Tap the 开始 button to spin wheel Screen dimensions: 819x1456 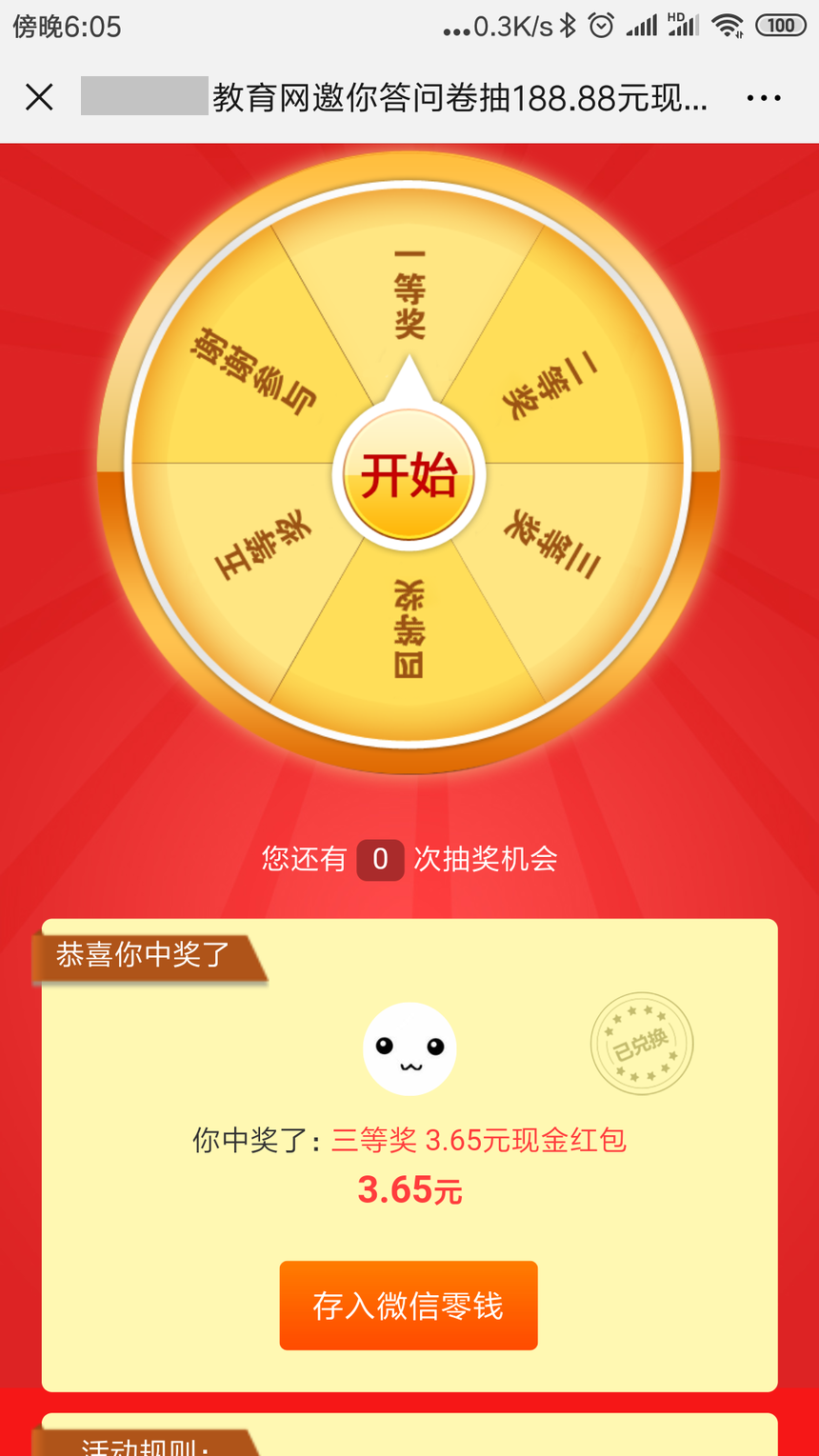tap(409, 475)
